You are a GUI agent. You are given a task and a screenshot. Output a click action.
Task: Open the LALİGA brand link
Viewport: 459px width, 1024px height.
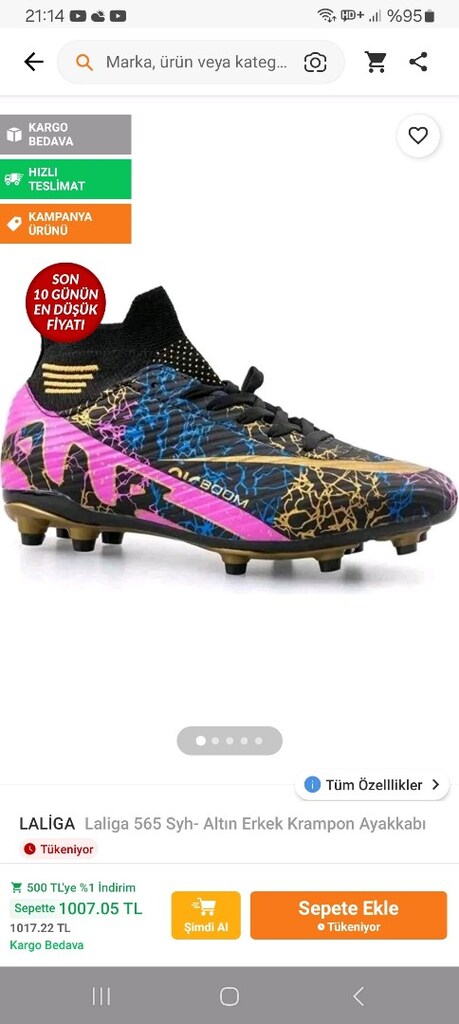tap(47, 824)
